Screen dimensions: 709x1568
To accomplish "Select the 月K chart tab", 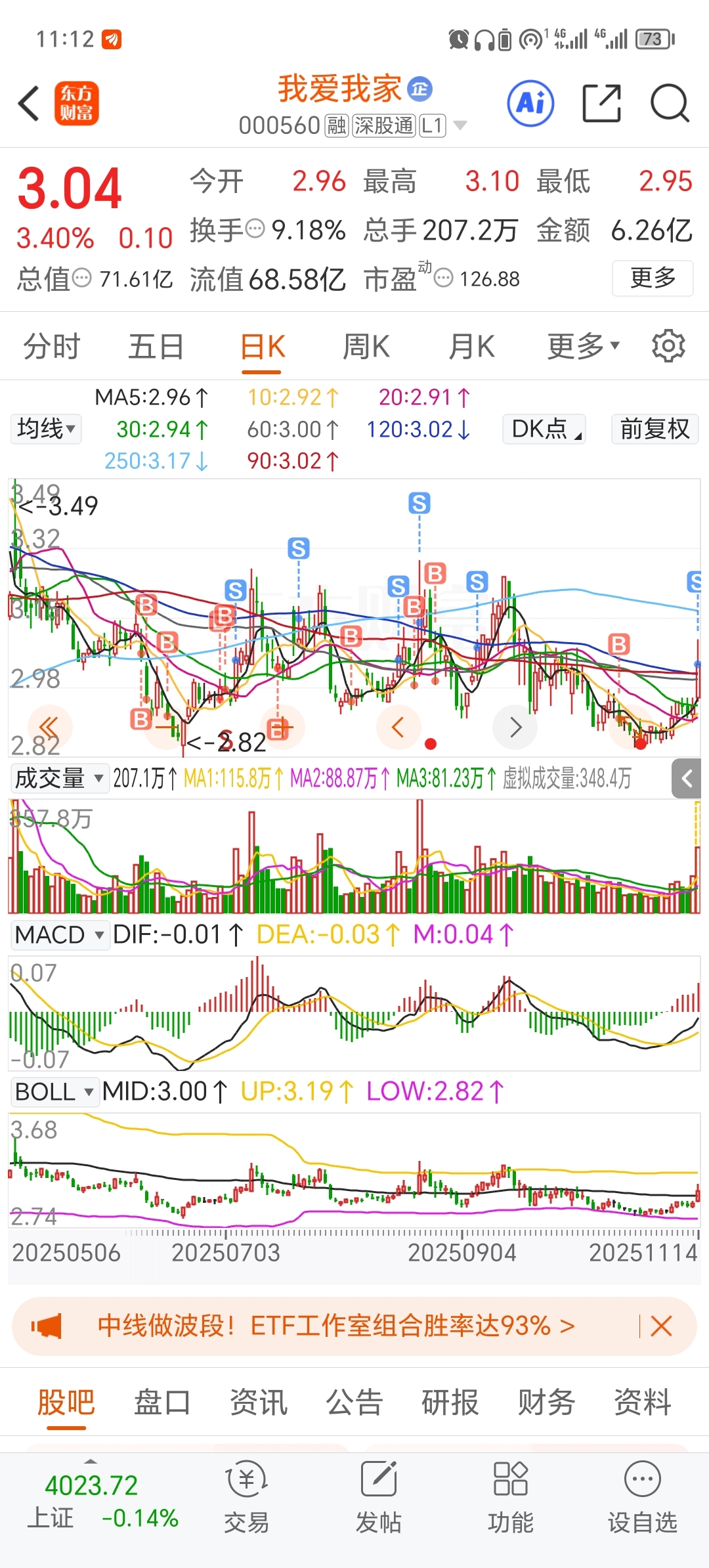I will point(471,346).
